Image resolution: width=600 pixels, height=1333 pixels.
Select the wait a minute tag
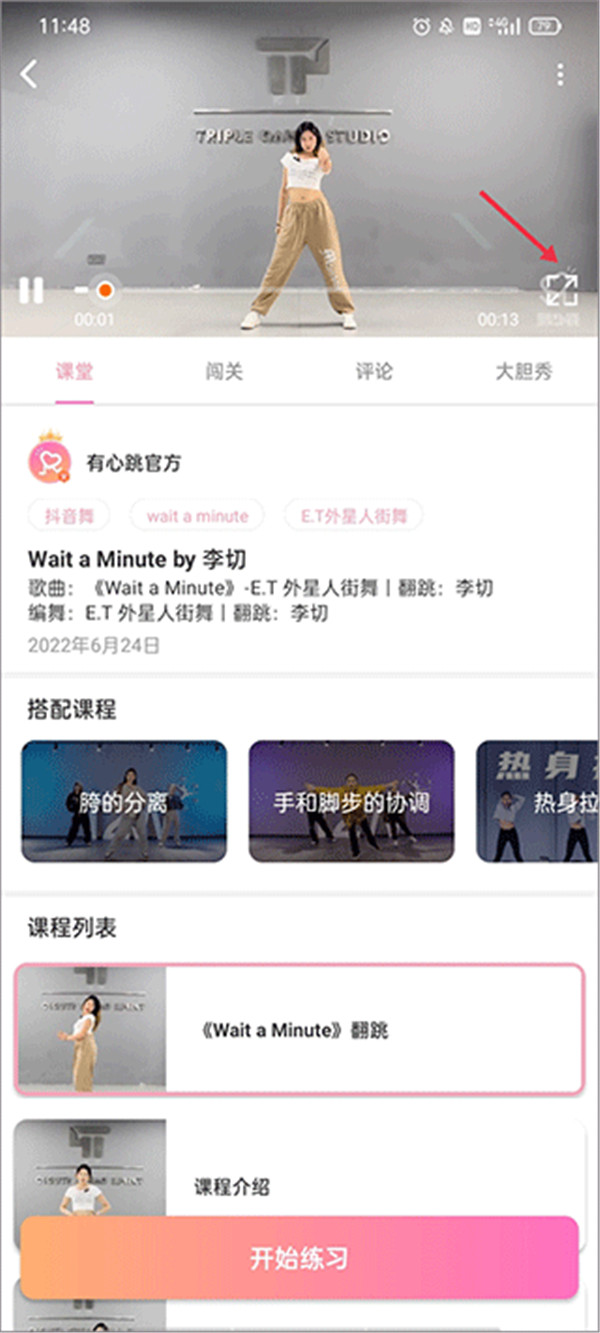197,516
